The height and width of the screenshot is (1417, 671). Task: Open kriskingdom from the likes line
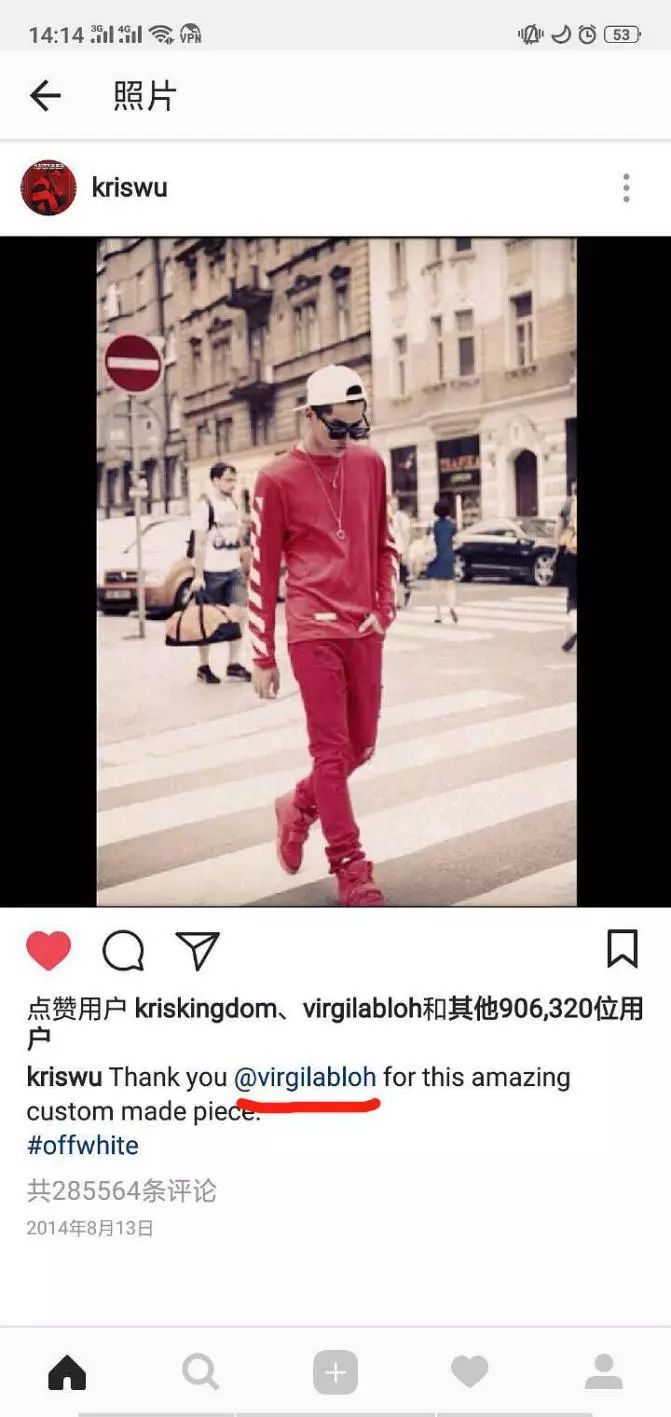pos(205,1009)
